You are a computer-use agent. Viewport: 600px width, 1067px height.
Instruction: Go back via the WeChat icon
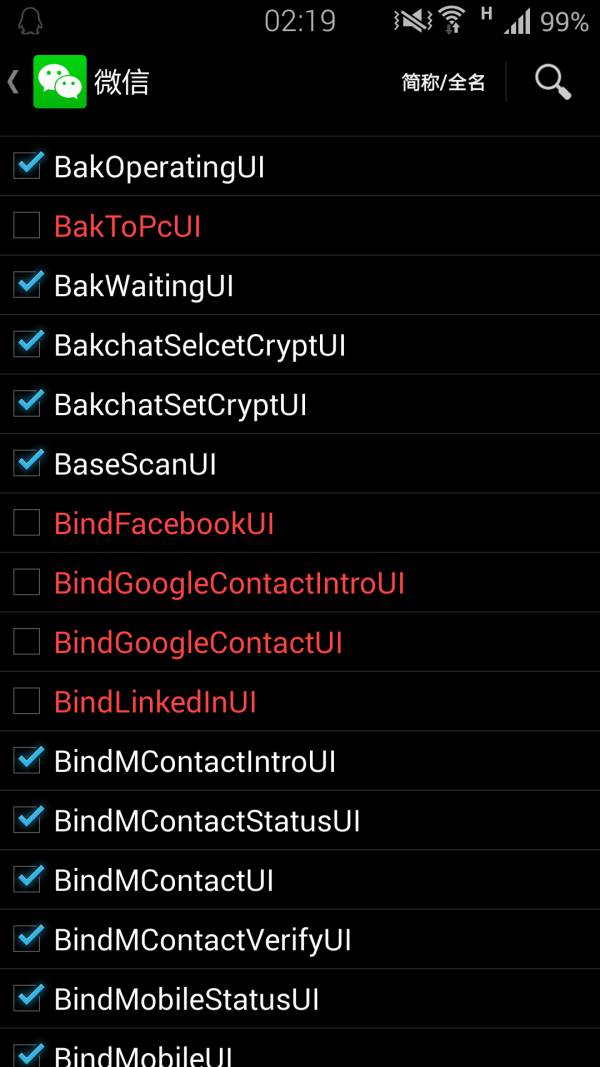(x=60, y=82)
